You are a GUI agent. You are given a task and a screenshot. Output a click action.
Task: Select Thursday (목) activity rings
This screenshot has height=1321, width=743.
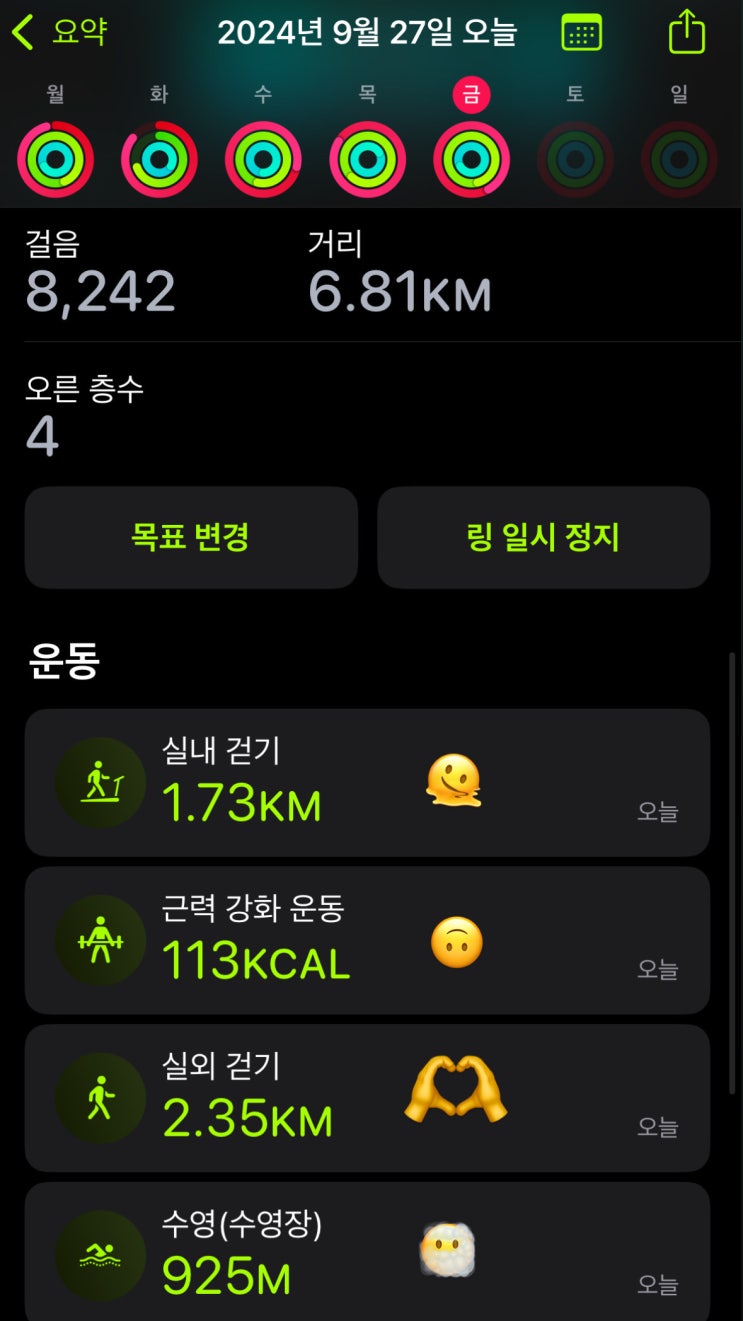tap(367, 159)
